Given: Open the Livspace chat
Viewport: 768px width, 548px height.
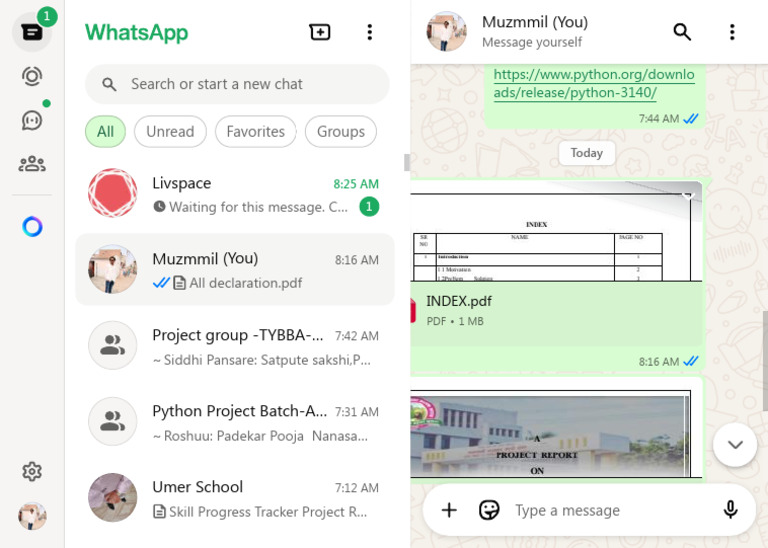Looking at the screenshot, I should (x=235, y=194).
